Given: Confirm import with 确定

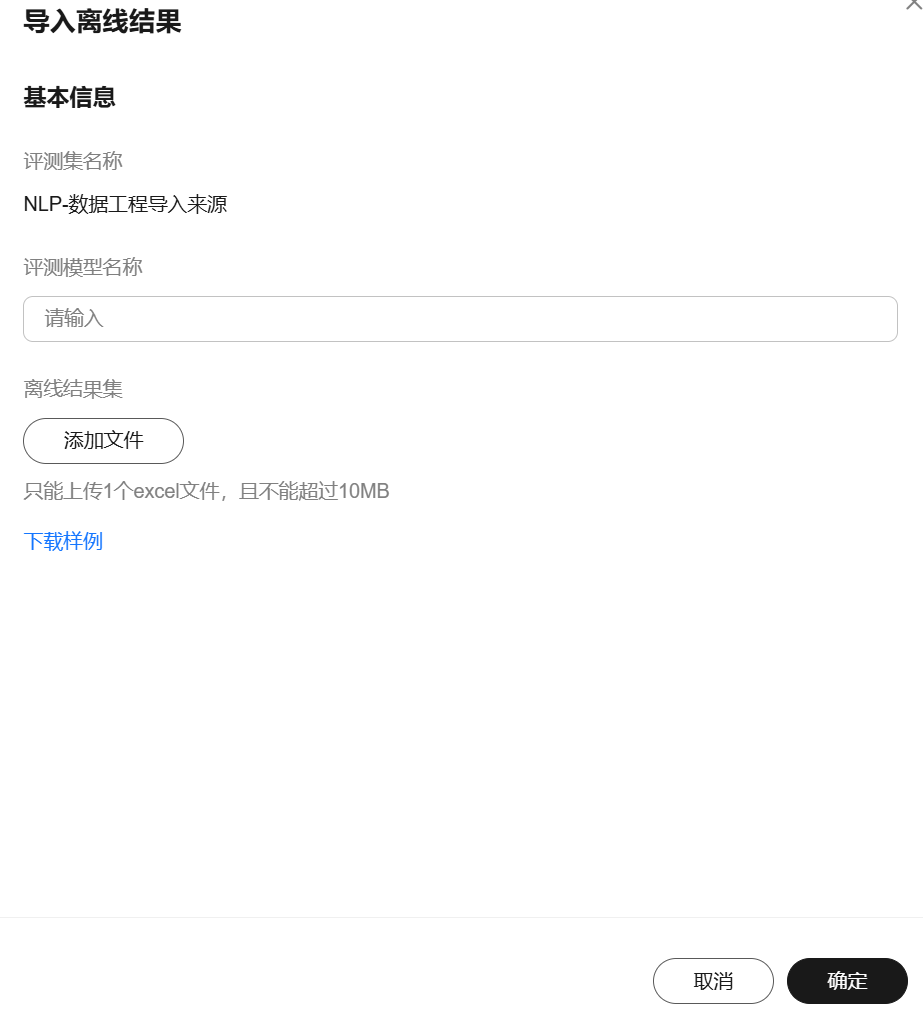Looking at the screenshot, I should [847, 981].
